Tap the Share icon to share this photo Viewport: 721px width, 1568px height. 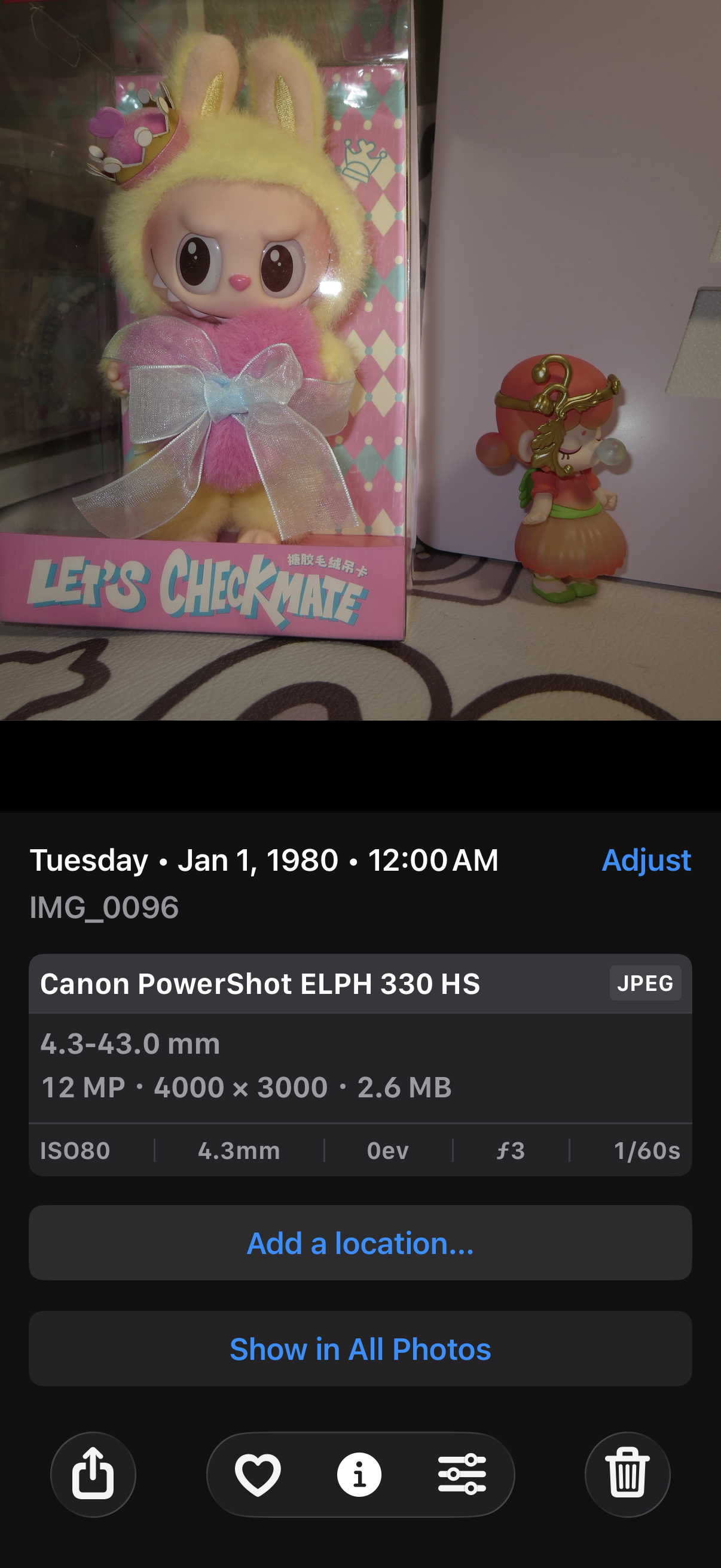[93, 1474]
